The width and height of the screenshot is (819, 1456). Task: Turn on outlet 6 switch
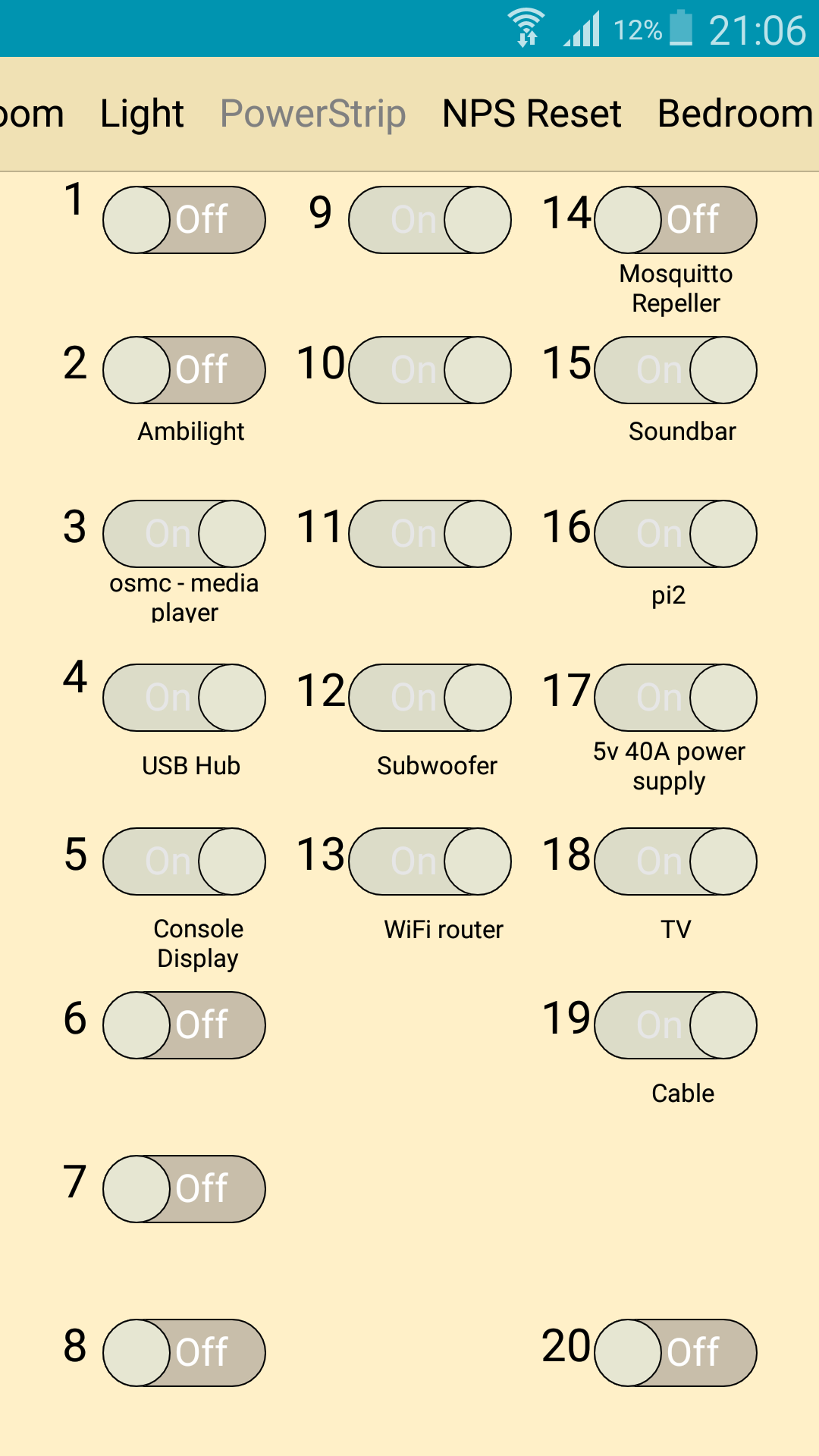click(184, 1025)
